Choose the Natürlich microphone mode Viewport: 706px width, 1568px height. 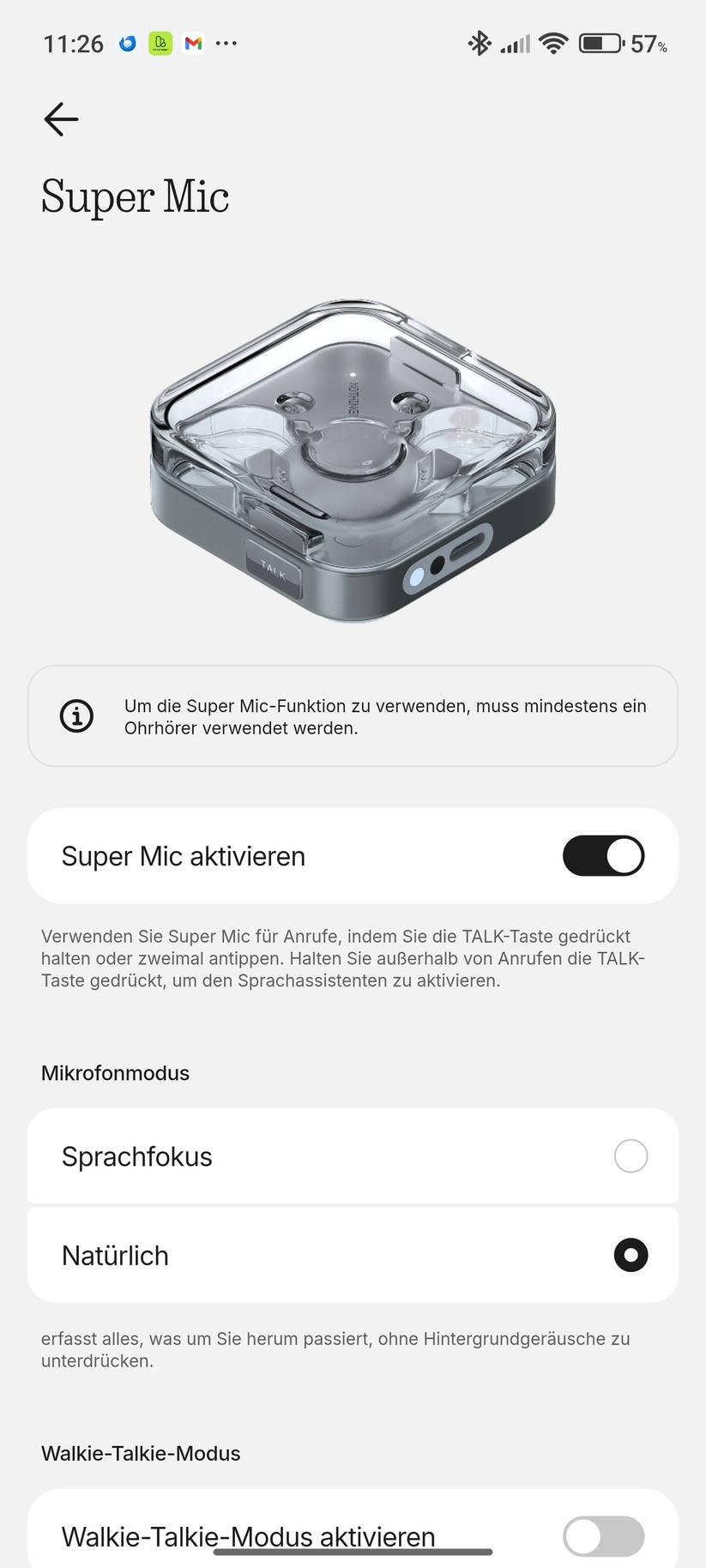pos(630,1256)
